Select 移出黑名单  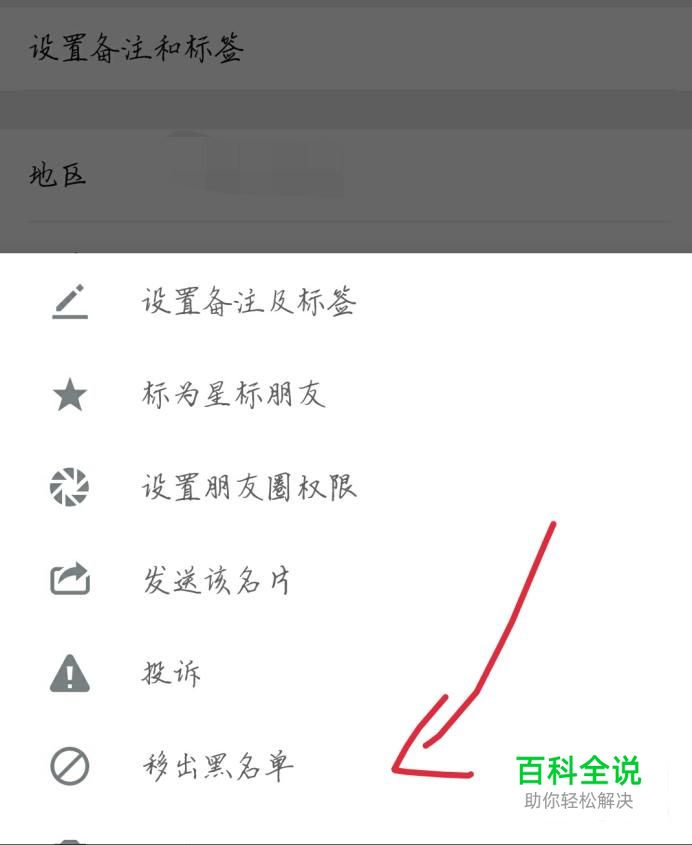click(218, 767)
